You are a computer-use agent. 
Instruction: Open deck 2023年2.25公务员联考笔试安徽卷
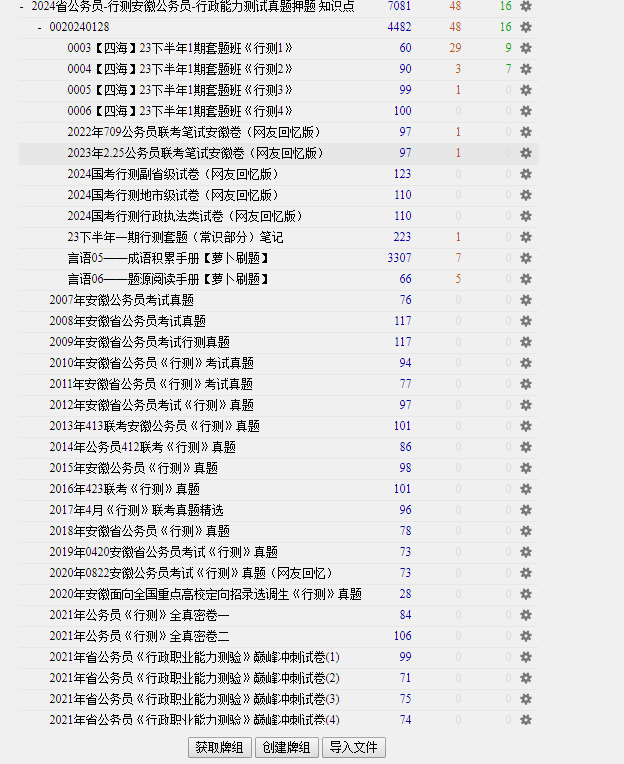(195, 153)
